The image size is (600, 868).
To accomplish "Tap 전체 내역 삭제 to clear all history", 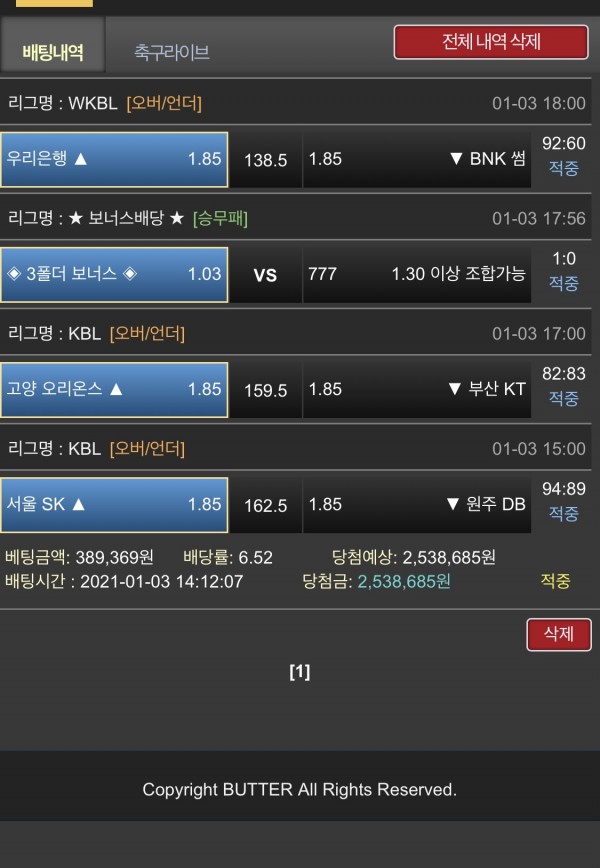I will [x=490, y=42].
